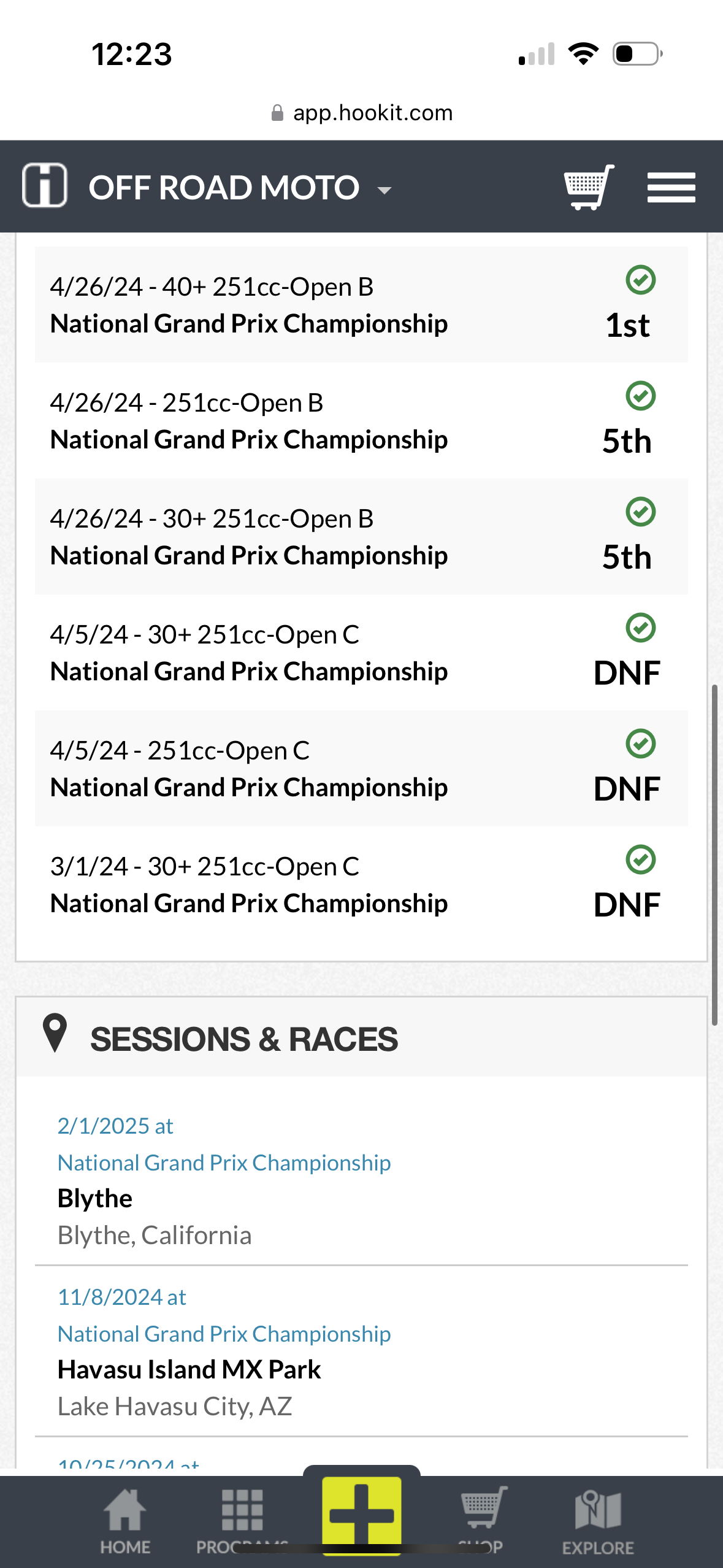This screenshot has width=723, height=1568.
Task: Open the hamburger menu
Action: [x=671, y=187]
